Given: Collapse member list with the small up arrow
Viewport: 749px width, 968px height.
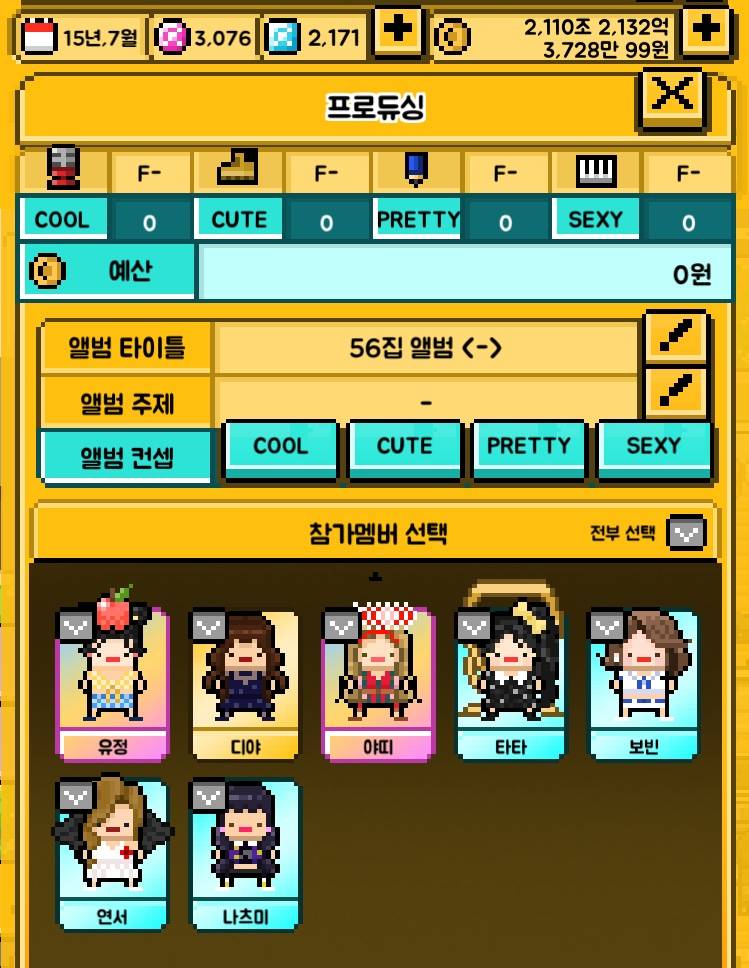Looking at the screenshot, I should (375, 577).
